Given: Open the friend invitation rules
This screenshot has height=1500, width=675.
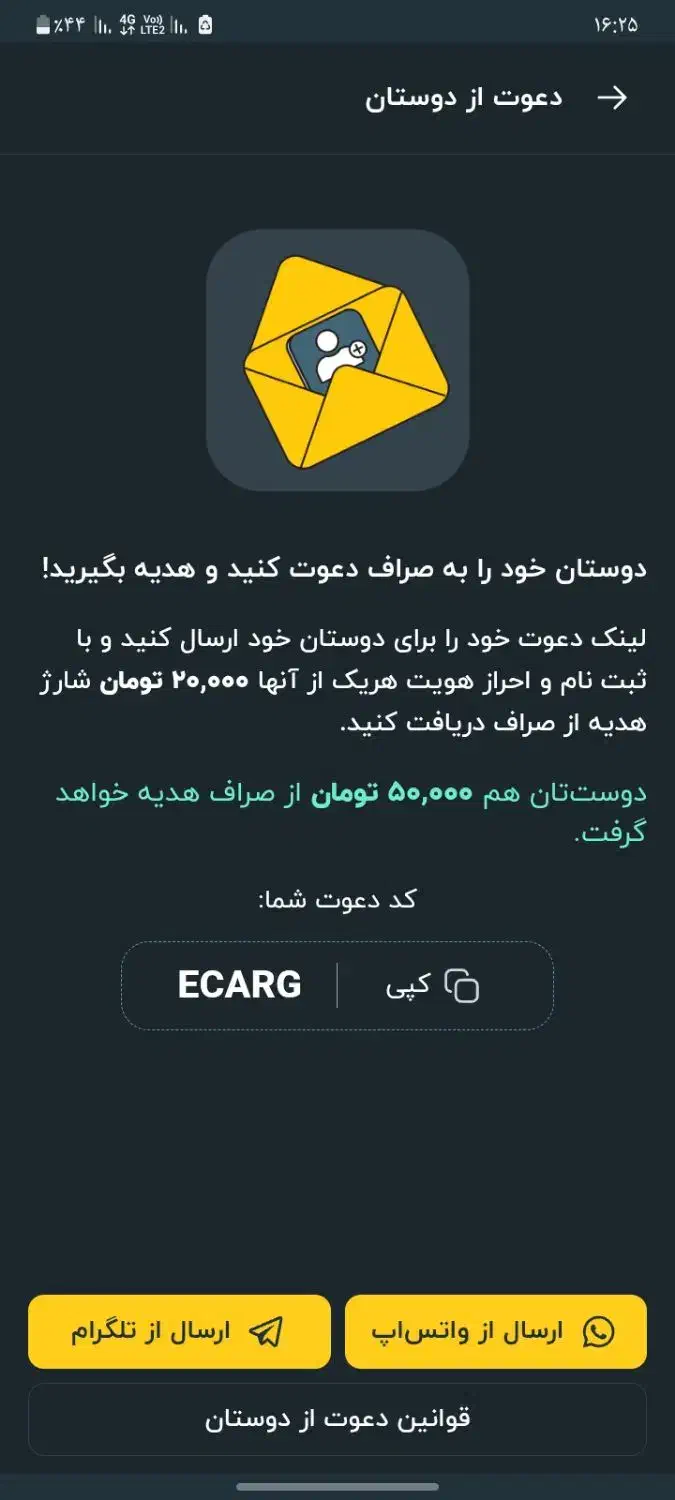Looking at the screenshot, I should (x=337, y=1419).
